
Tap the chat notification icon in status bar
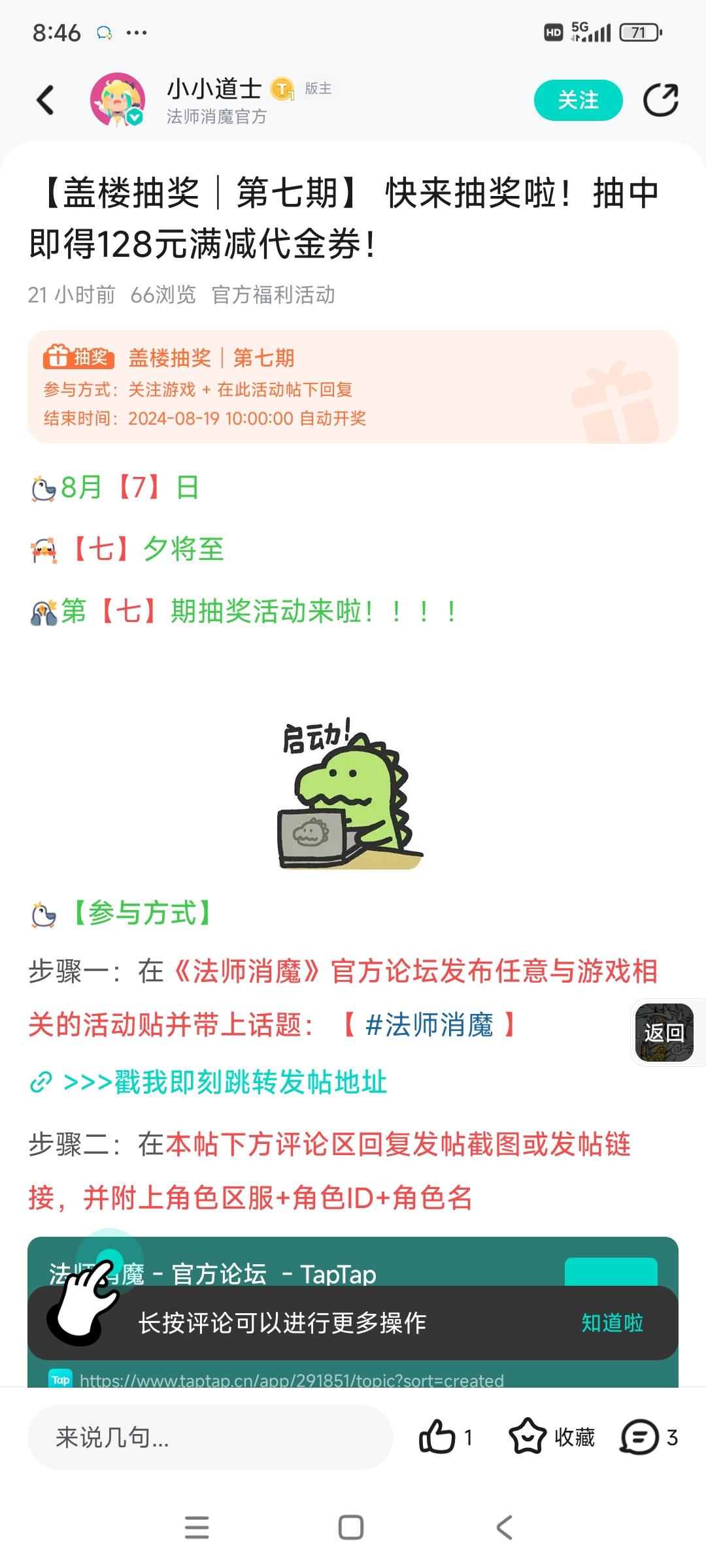point(103,32)
